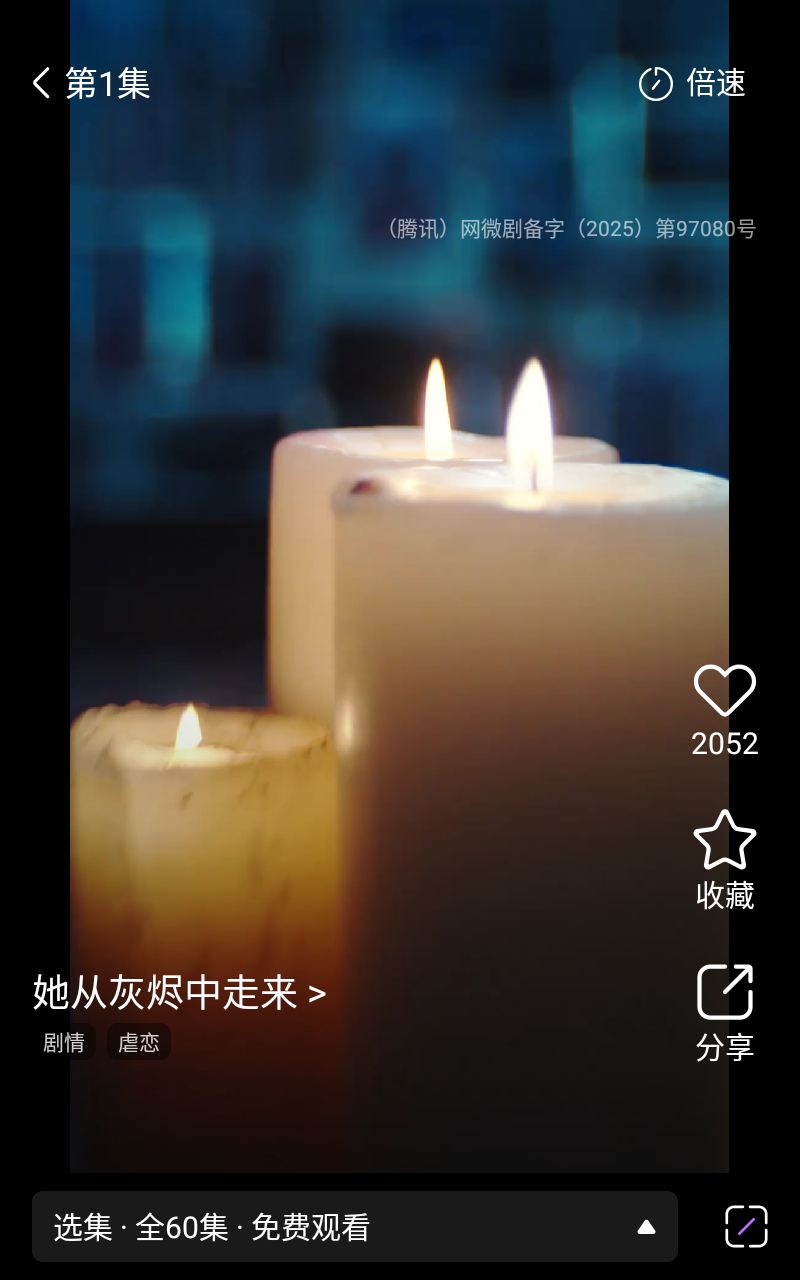Add the drama to 收藏 favorites
Viewport: 800px width, 1280px height.
[724, 841]
